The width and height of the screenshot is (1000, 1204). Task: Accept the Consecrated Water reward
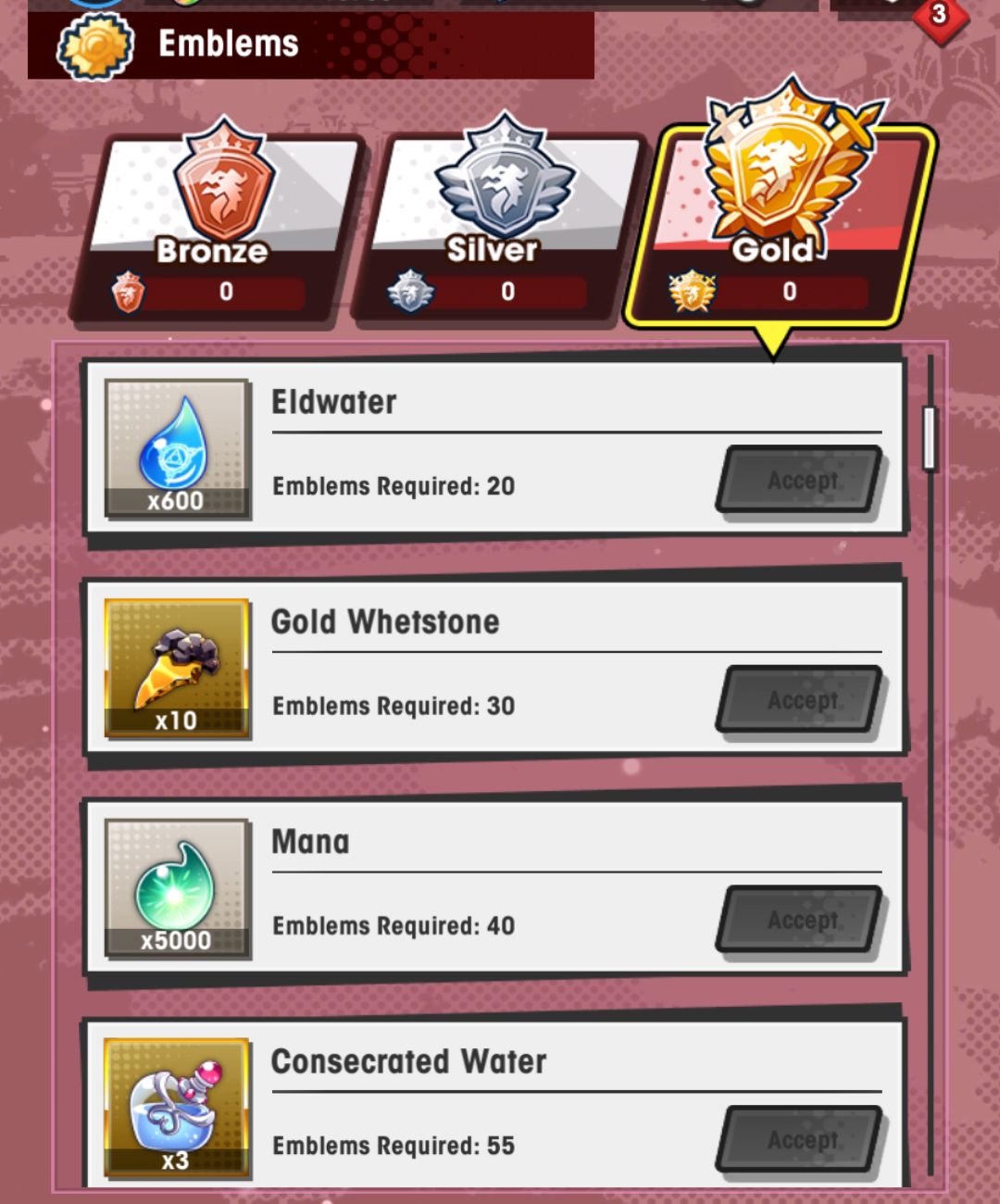800,1139
